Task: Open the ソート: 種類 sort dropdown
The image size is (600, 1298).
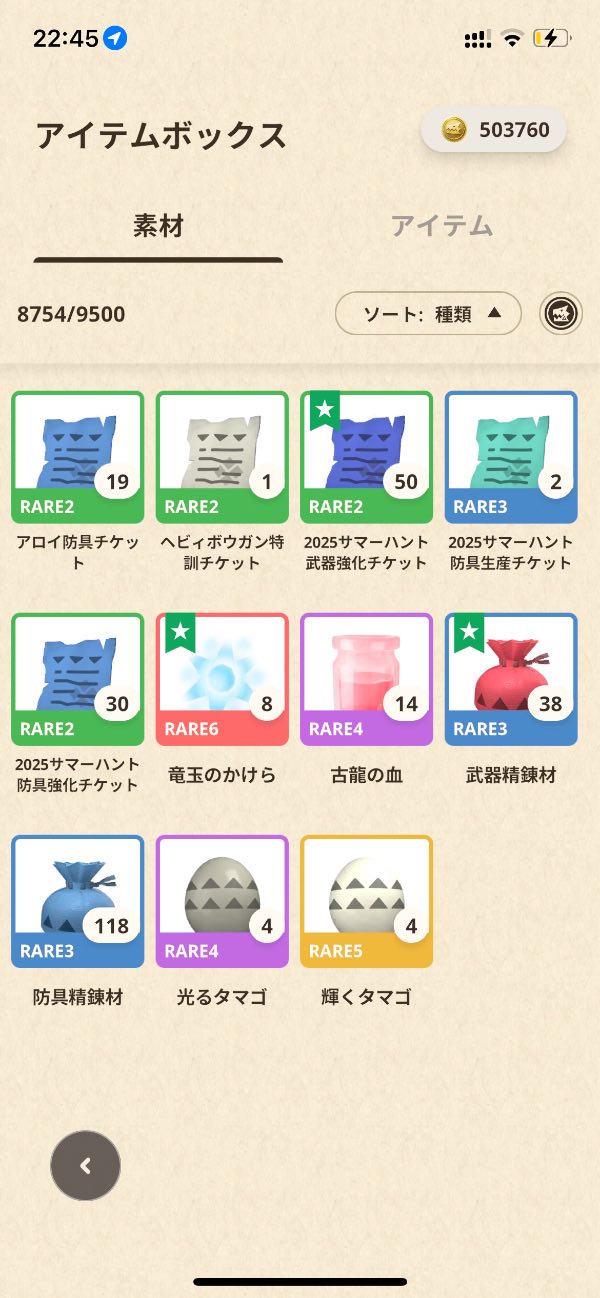Action: [428, 313]
